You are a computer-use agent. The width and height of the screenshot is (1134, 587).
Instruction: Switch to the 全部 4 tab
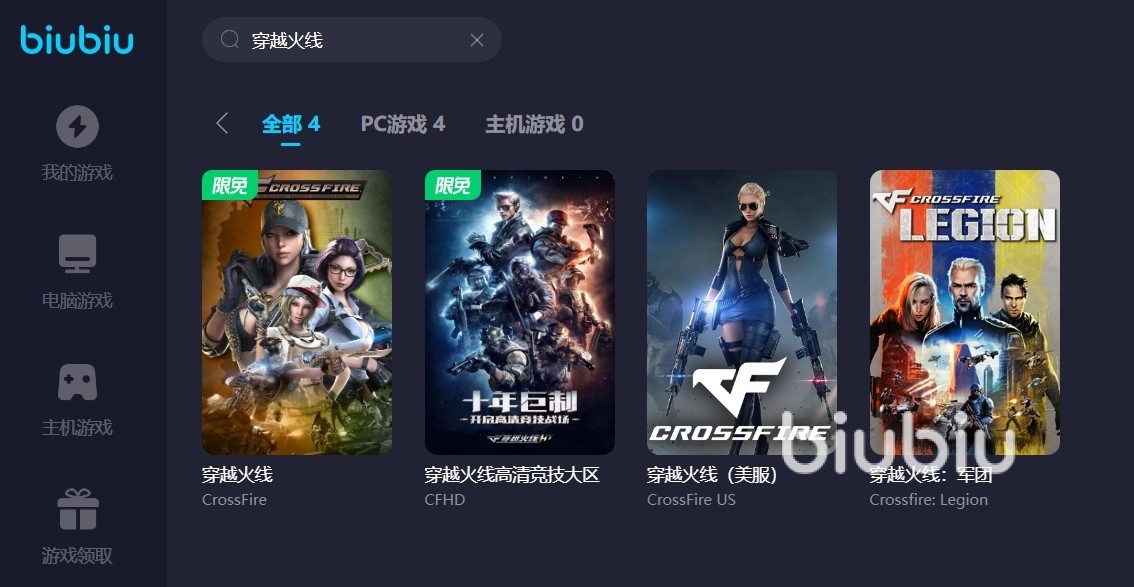coord(291,124)
